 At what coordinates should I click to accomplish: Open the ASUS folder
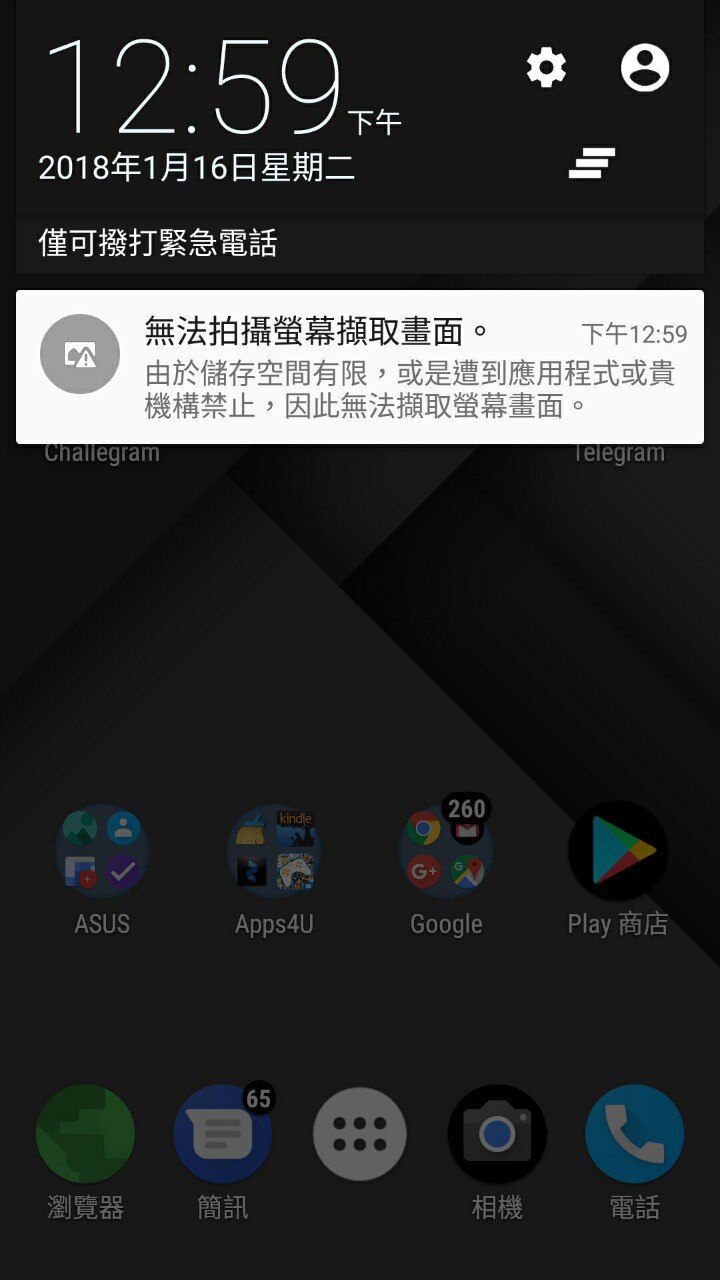(x=102, y=852)
